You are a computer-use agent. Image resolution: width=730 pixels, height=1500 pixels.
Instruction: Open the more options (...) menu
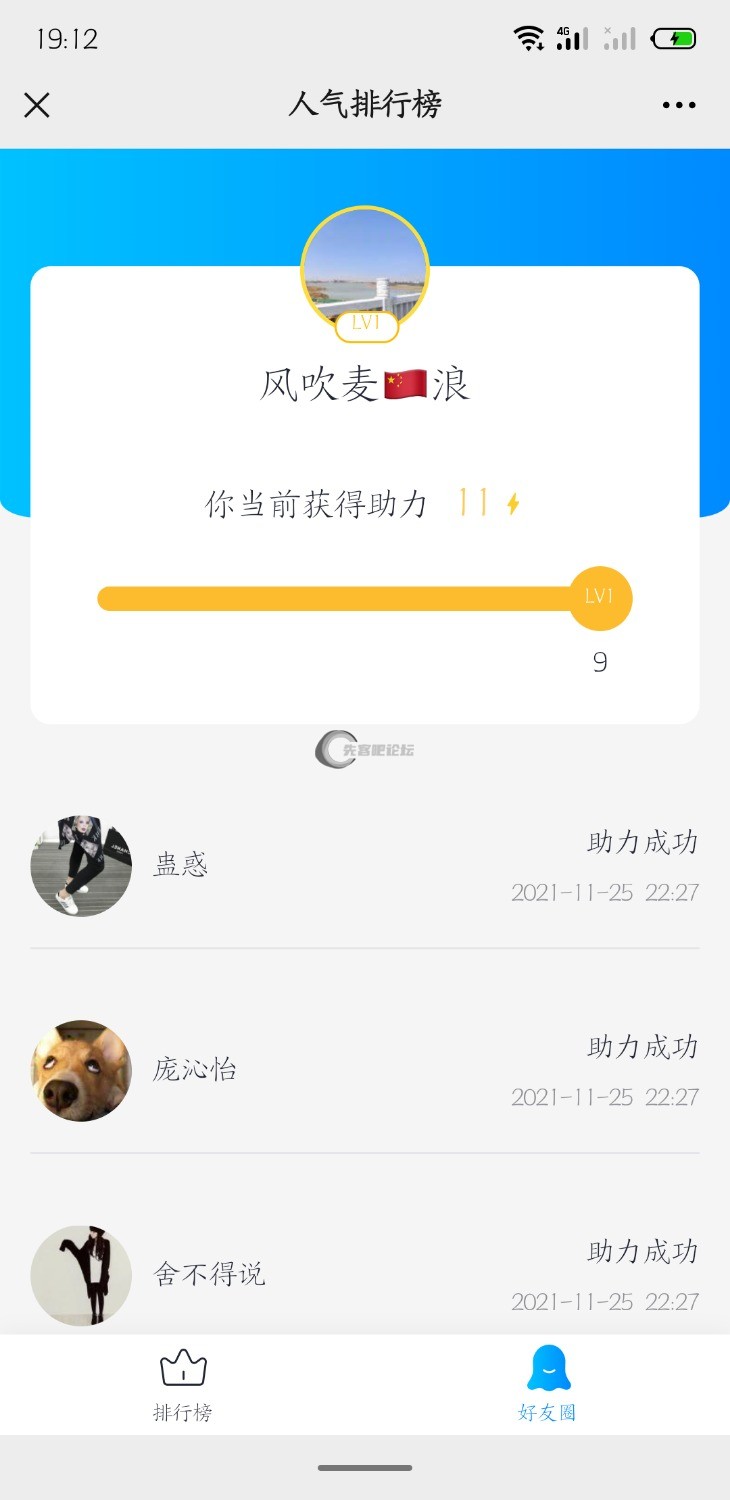[x=679, y=104]
